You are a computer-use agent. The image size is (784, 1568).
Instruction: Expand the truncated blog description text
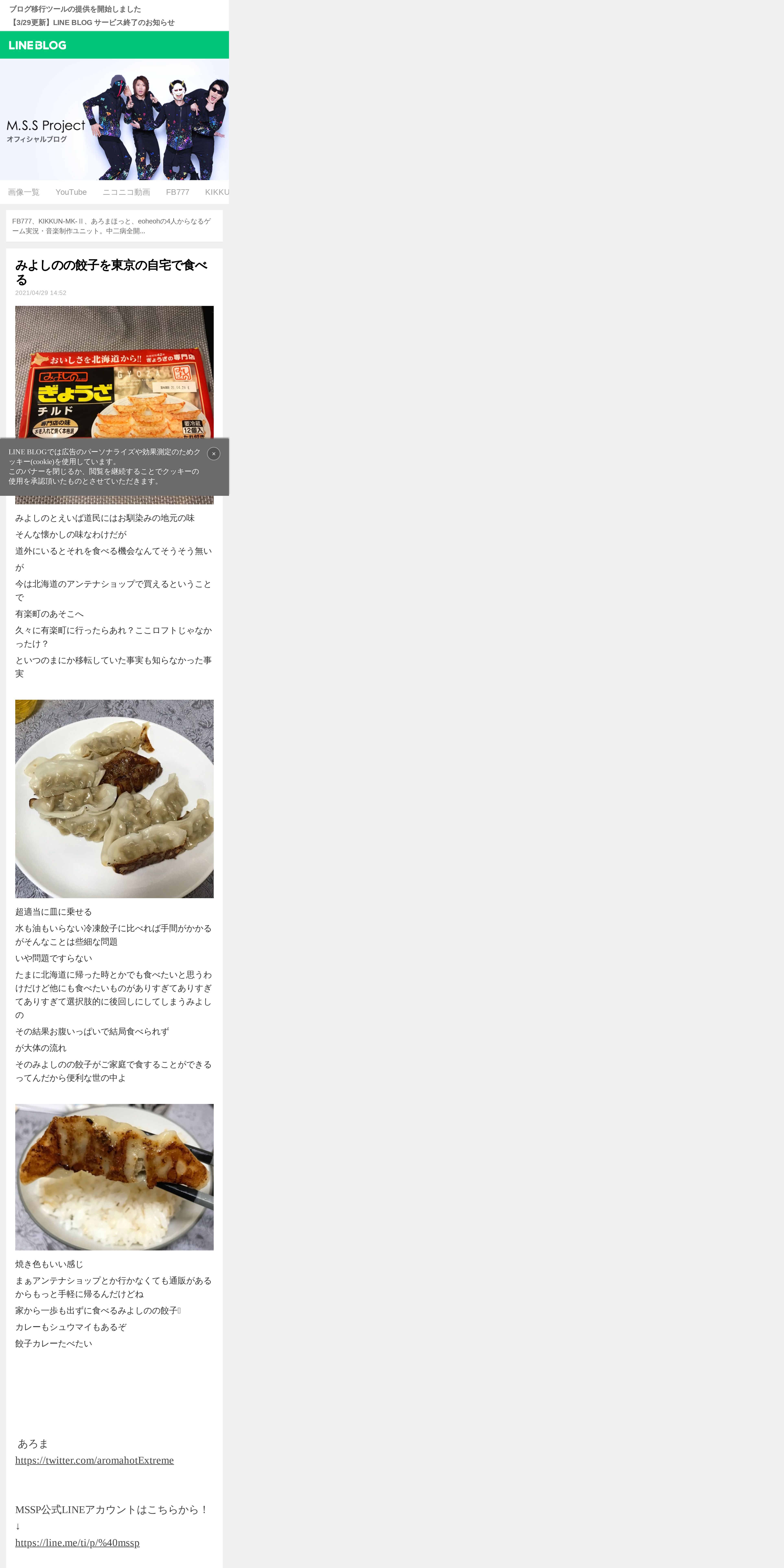point(114,226)
